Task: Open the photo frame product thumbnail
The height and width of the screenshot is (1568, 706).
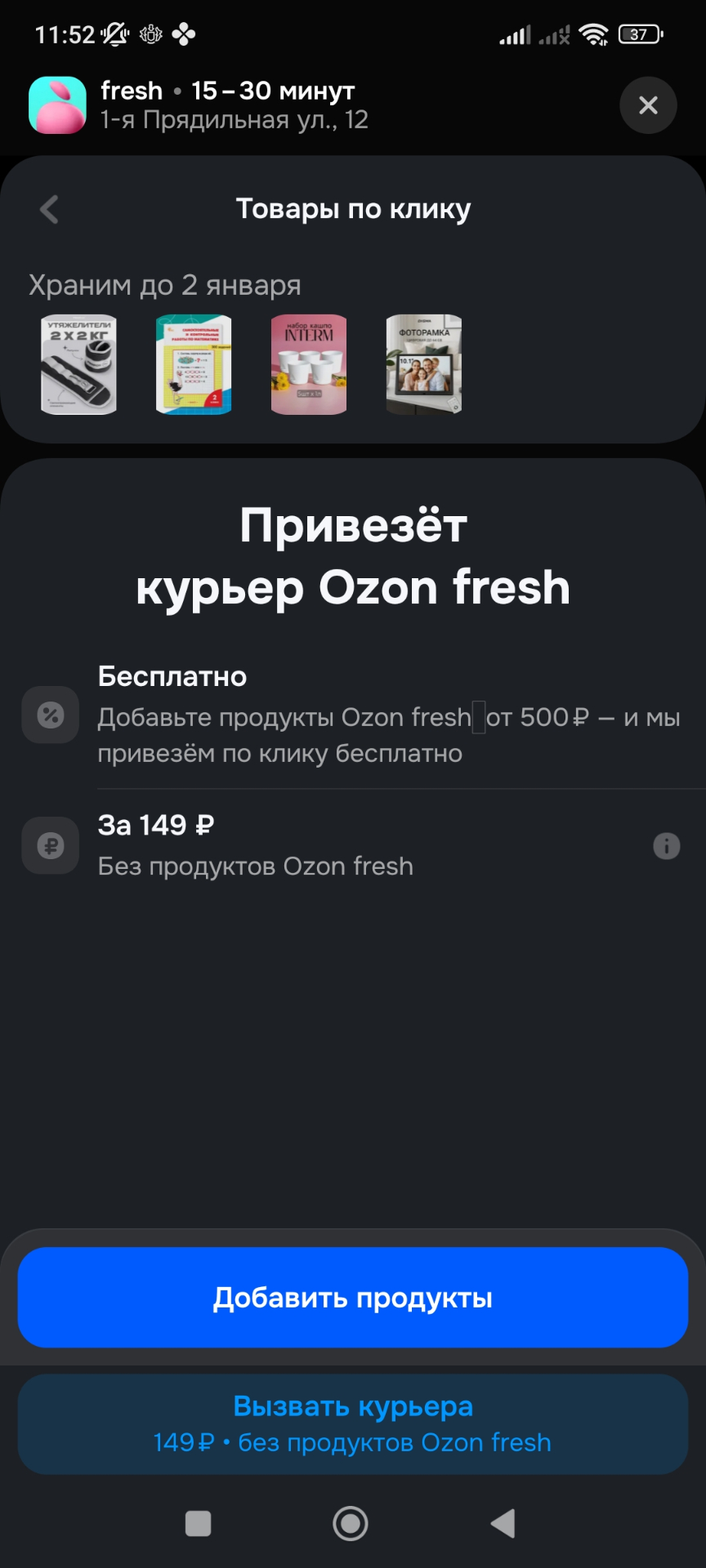Action: tap(424, 365)
